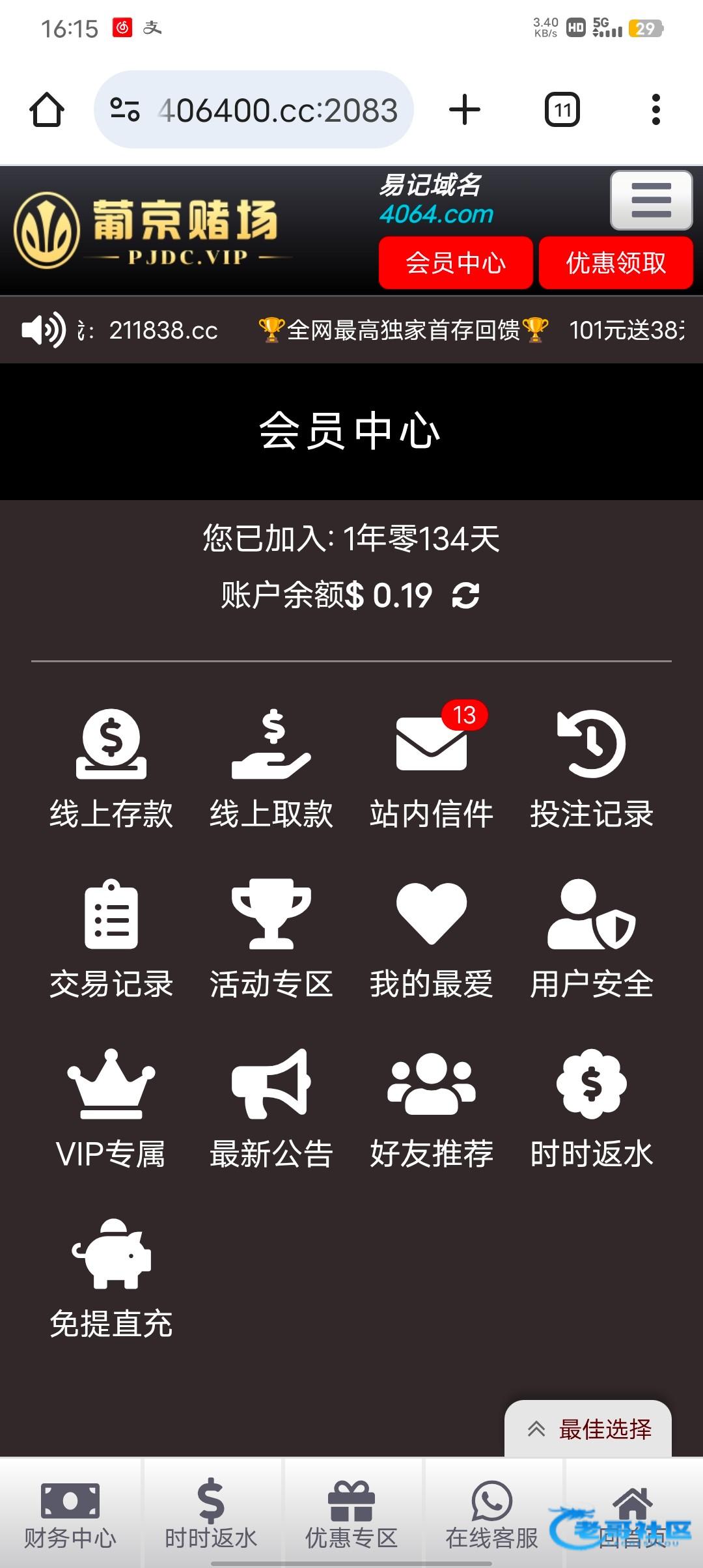Image resolution: width=703 pixels, height=1568 pixels.
Task: Tap the browser address bar
Action: (x=254, y=110)
